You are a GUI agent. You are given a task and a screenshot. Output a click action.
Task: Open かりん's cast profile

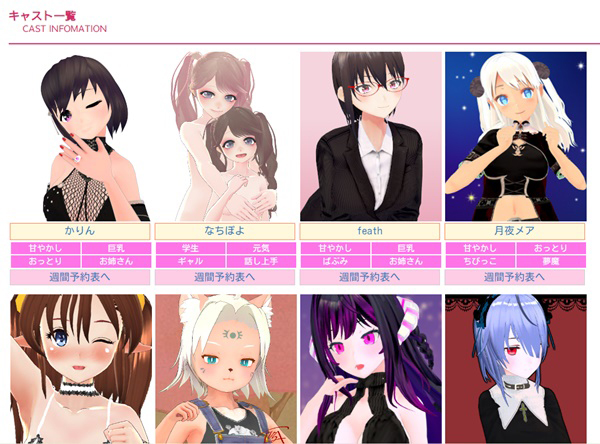tap(80, 231)
